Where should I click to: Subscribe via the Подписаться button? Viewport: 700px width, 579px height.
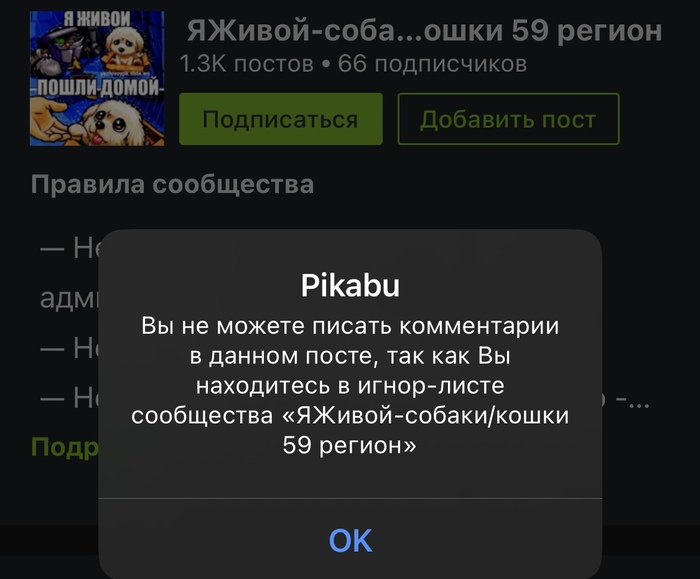tap(280, 120)
